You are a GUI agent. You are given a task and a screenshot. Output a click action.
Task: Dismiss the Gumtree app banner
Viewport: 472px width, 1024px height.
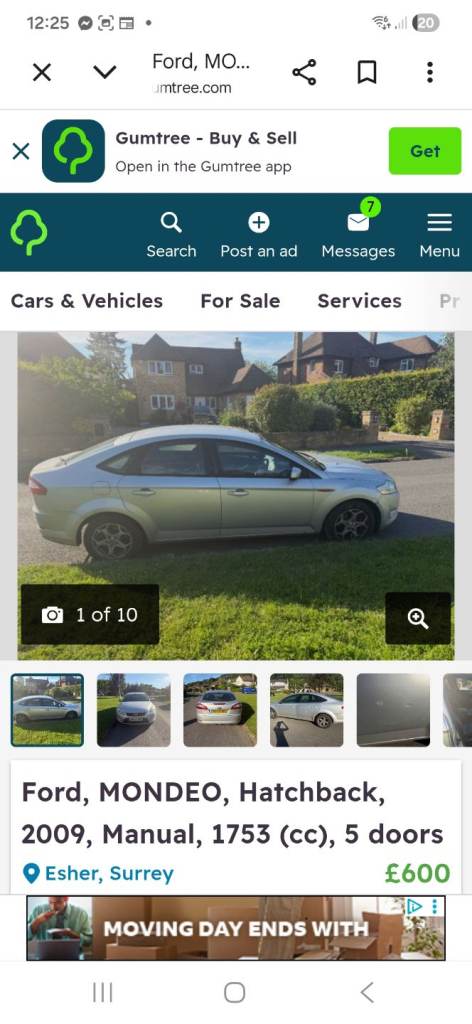click(21, 152)
